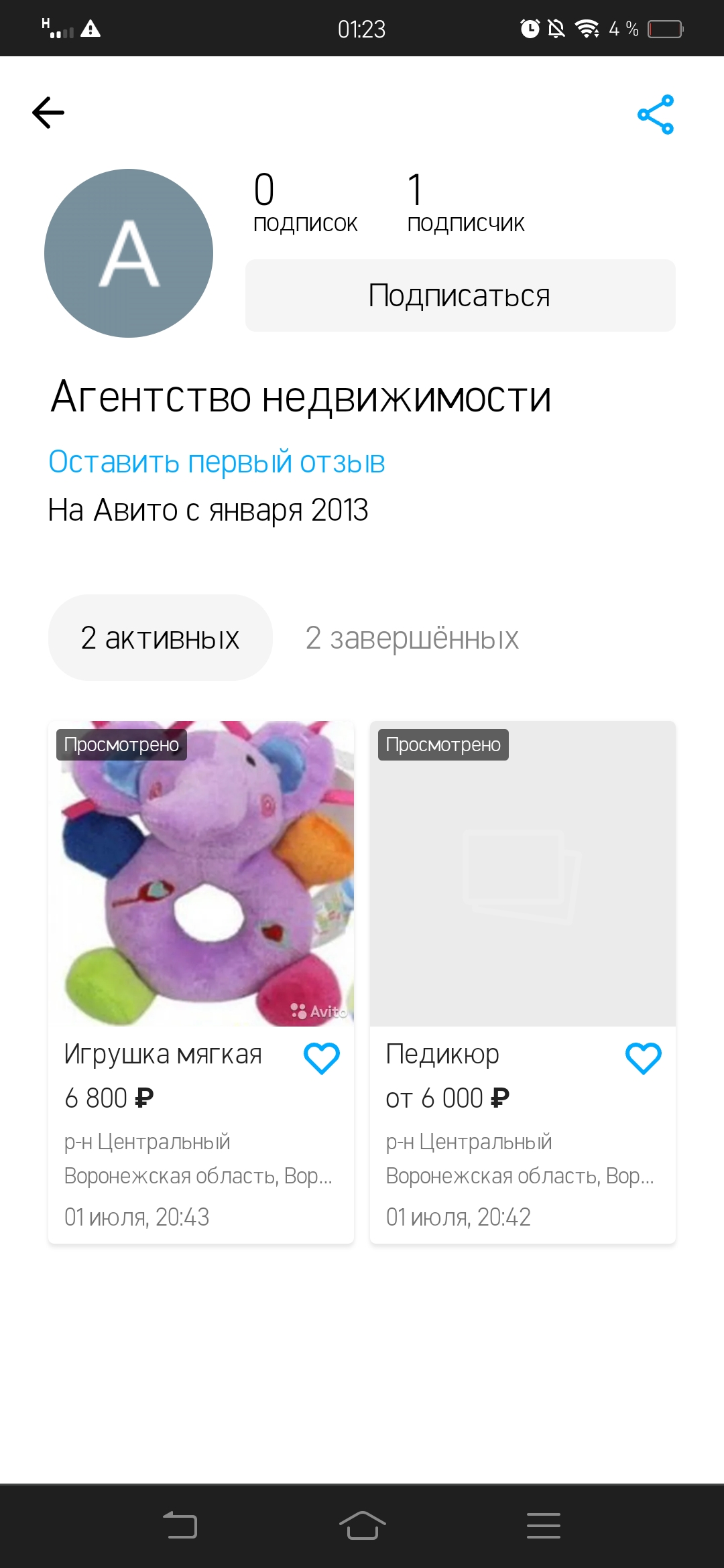Open the Оставить первый отзыв link

pos(217,462)
